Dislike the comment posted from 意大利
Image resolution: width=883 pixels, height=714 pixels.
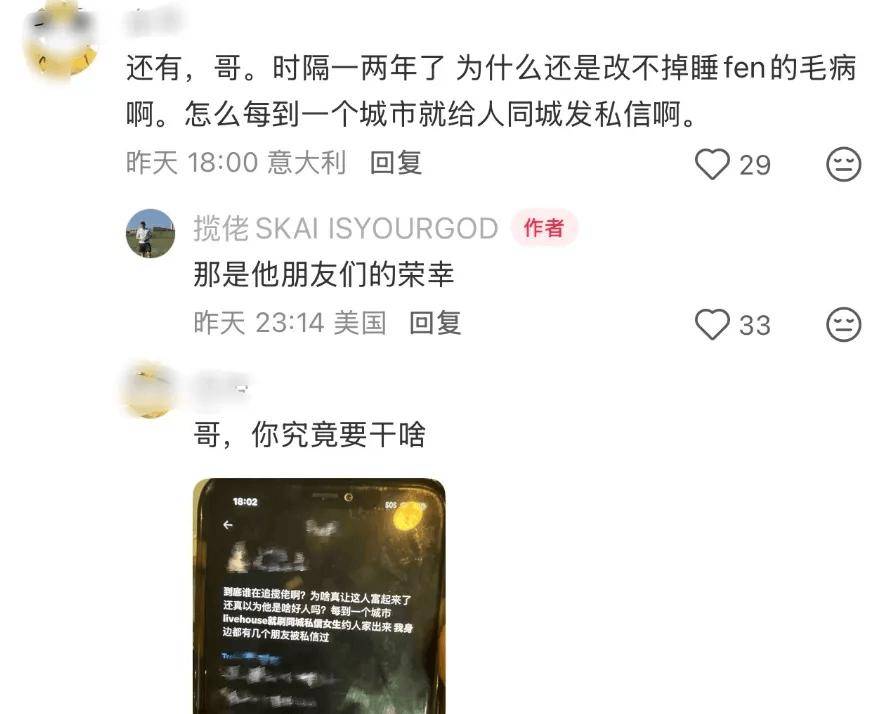[843, 164]
